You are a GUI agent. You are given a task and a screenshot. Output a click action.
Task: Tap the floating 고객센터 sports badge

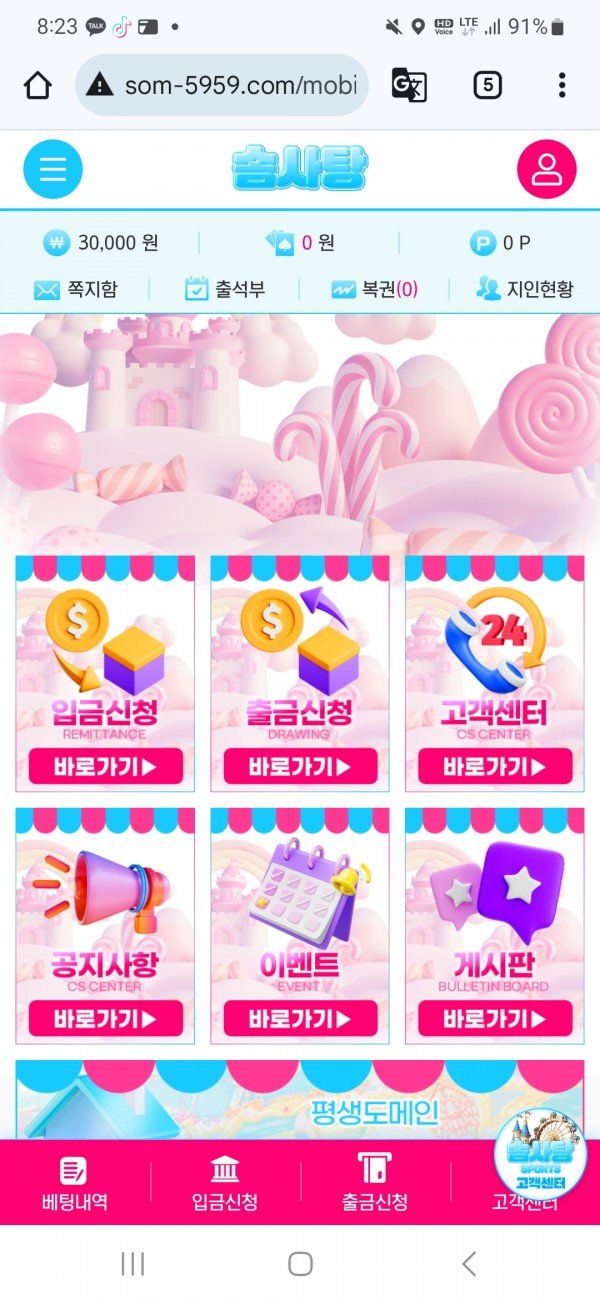tap(541, 1155)
